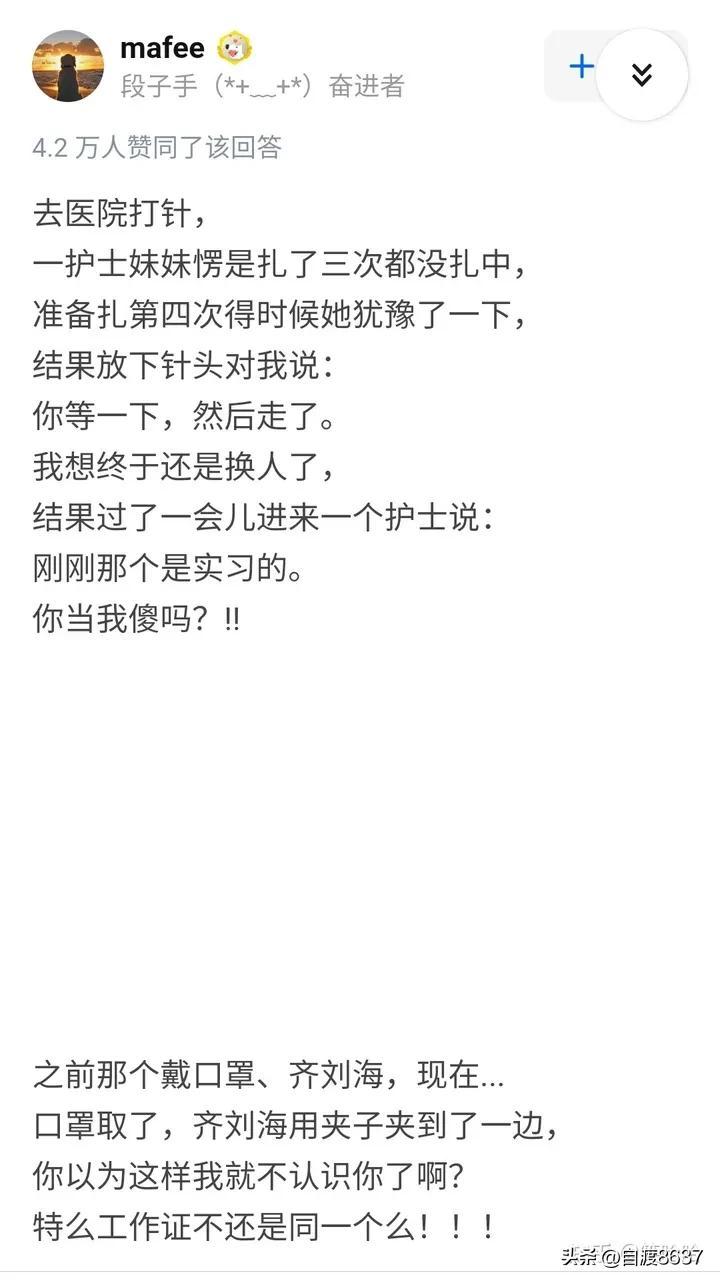Open mafee's profile avatar
Image resolution: width=720 pixels, height=1283 pixels.
[x=68, y=66]
